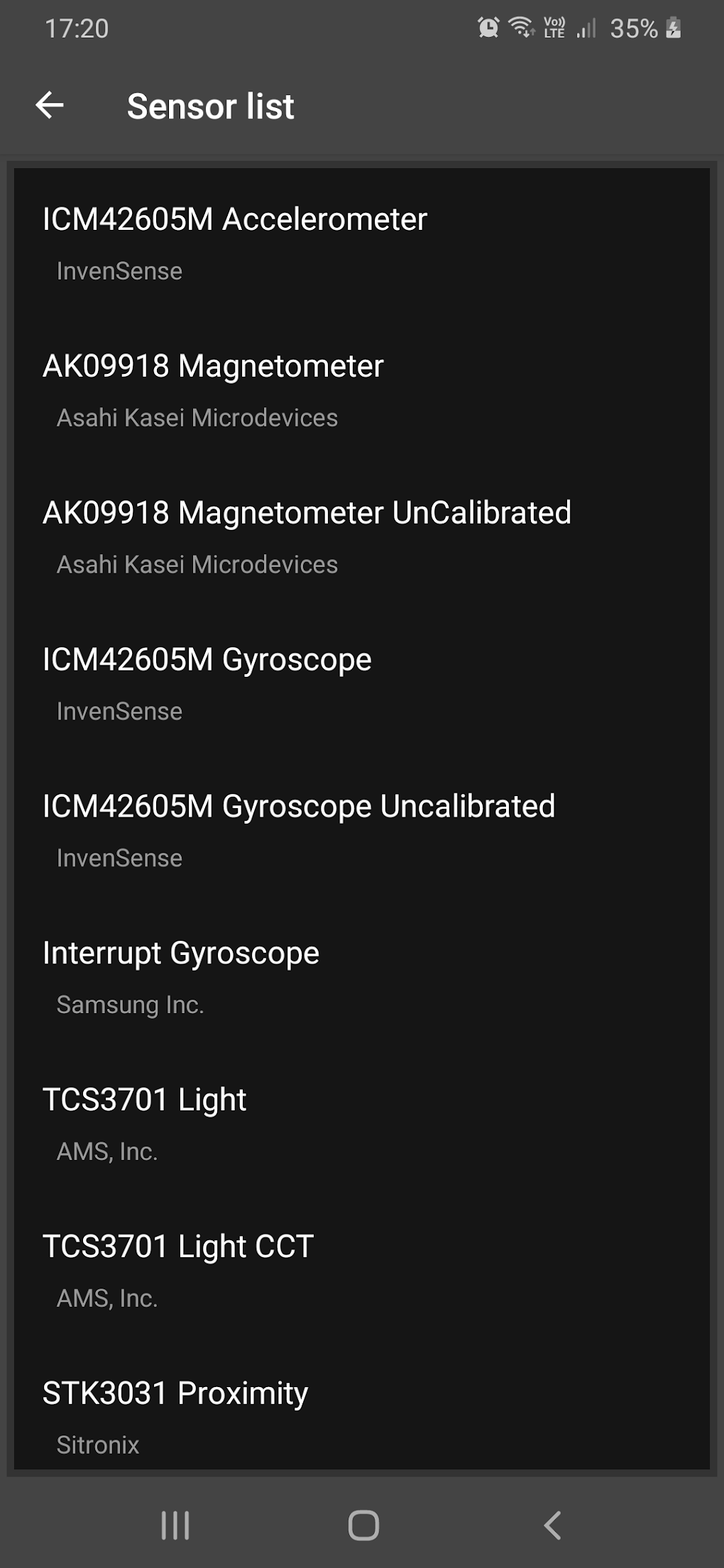Image resolution: width=724 pixels, height=1568 pixels.
Task: Select the Interrupt Gyroscope sensor
Action: [x=362, y=976]
